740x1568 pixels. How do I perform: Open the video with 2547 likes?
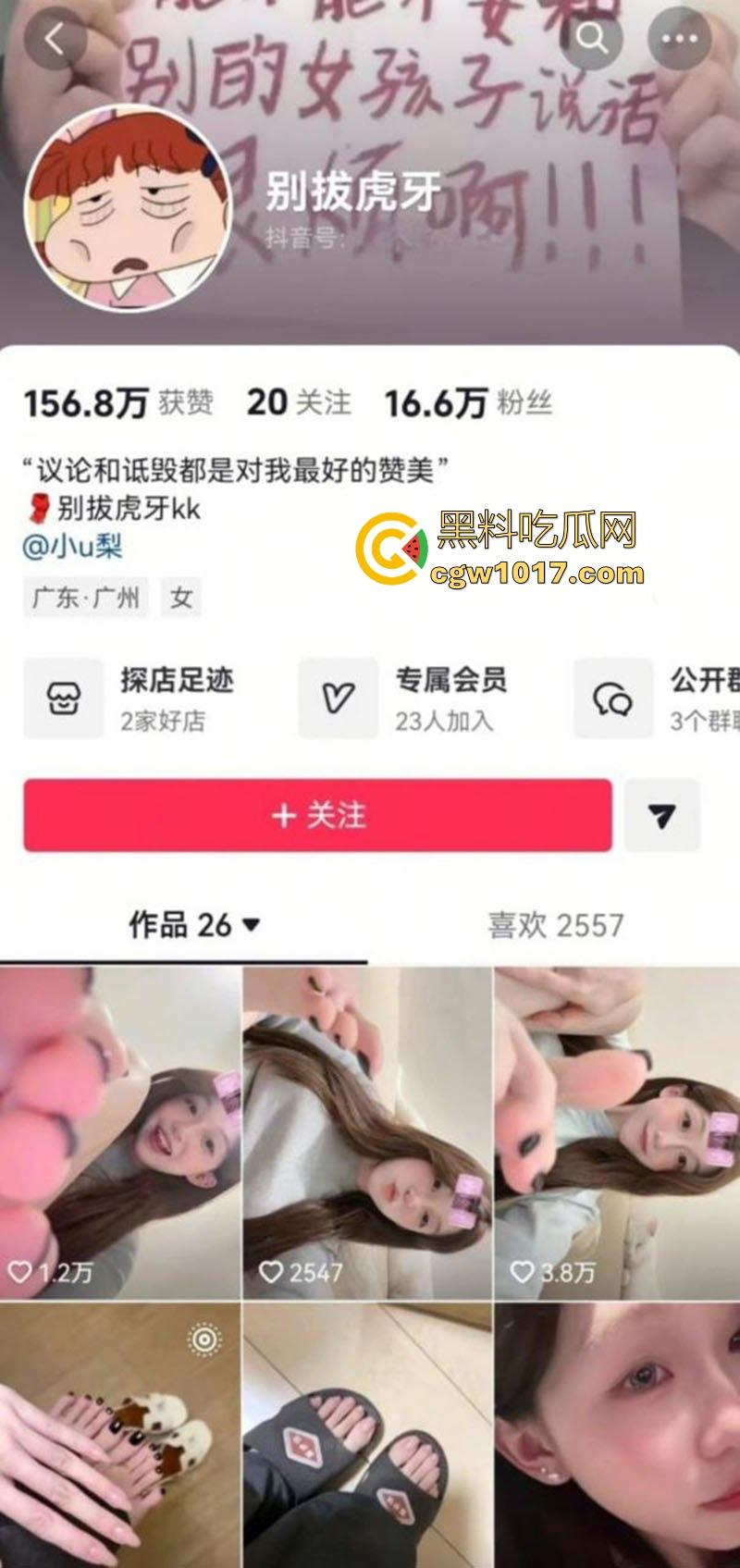(366, 1131)
